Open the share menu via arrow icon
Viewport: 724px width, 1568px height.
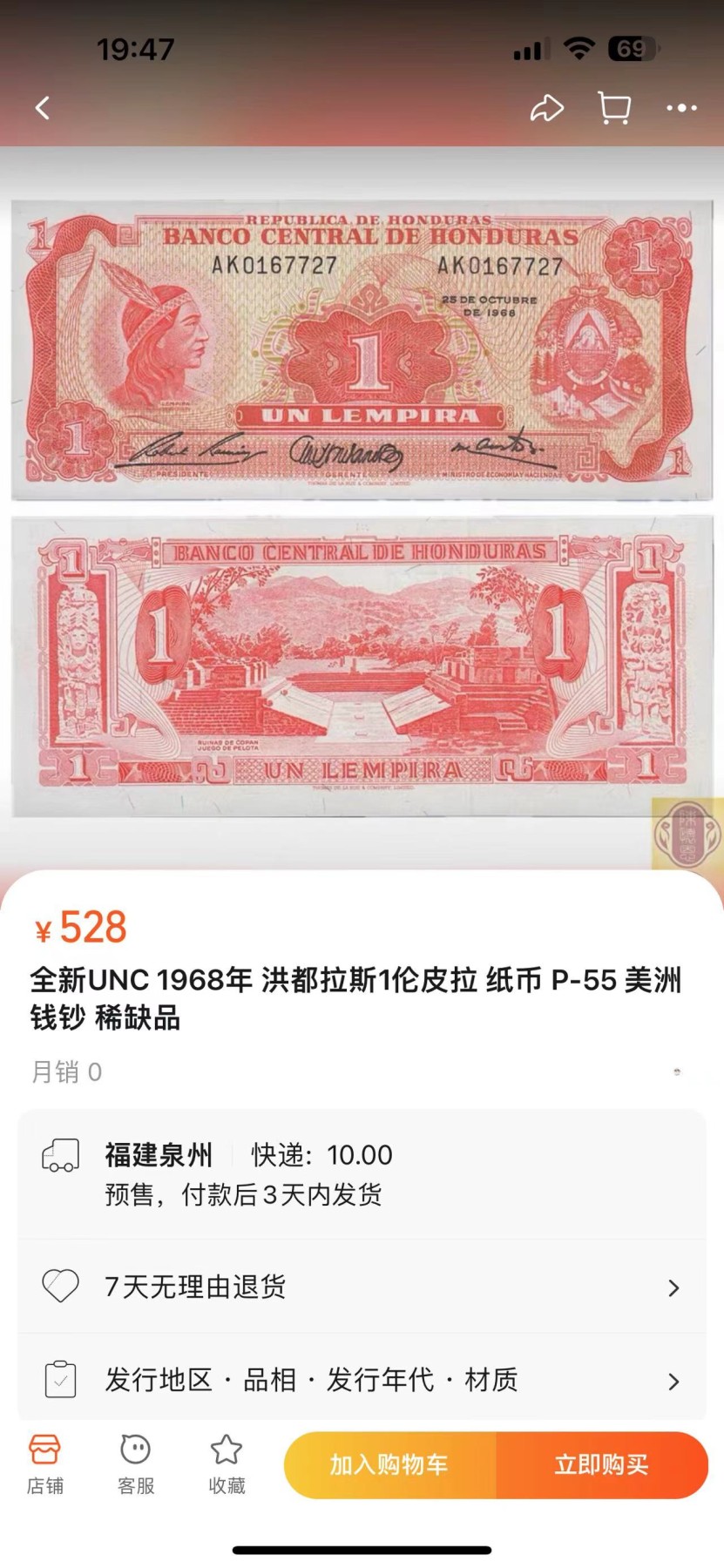point(547,107)
